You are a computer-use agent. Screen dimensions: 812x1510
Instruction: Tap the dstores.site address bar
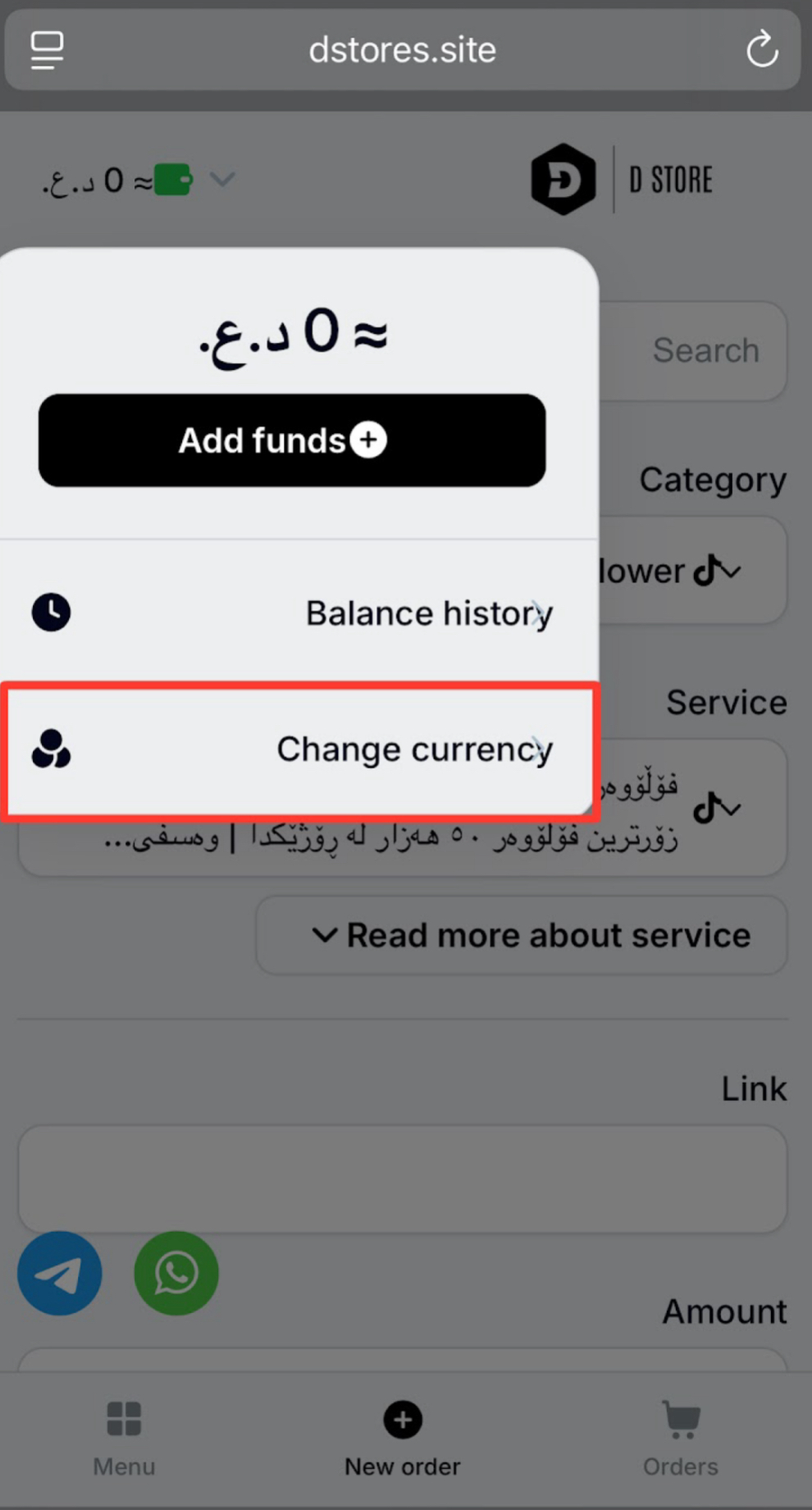403,50
